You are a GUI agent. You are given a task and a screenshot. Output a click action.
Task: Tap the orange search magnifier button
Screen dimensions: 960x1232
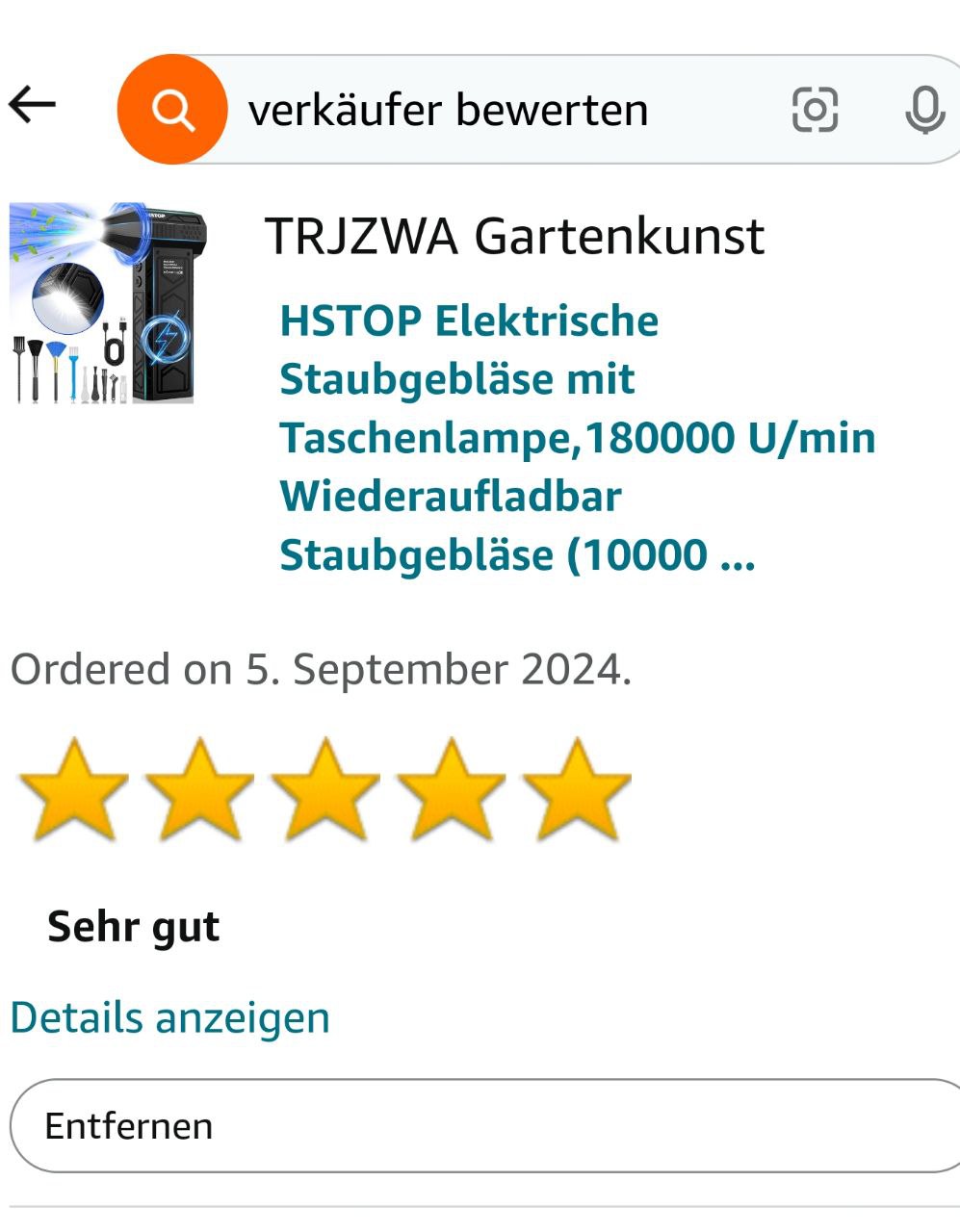(x=172, y=110)
